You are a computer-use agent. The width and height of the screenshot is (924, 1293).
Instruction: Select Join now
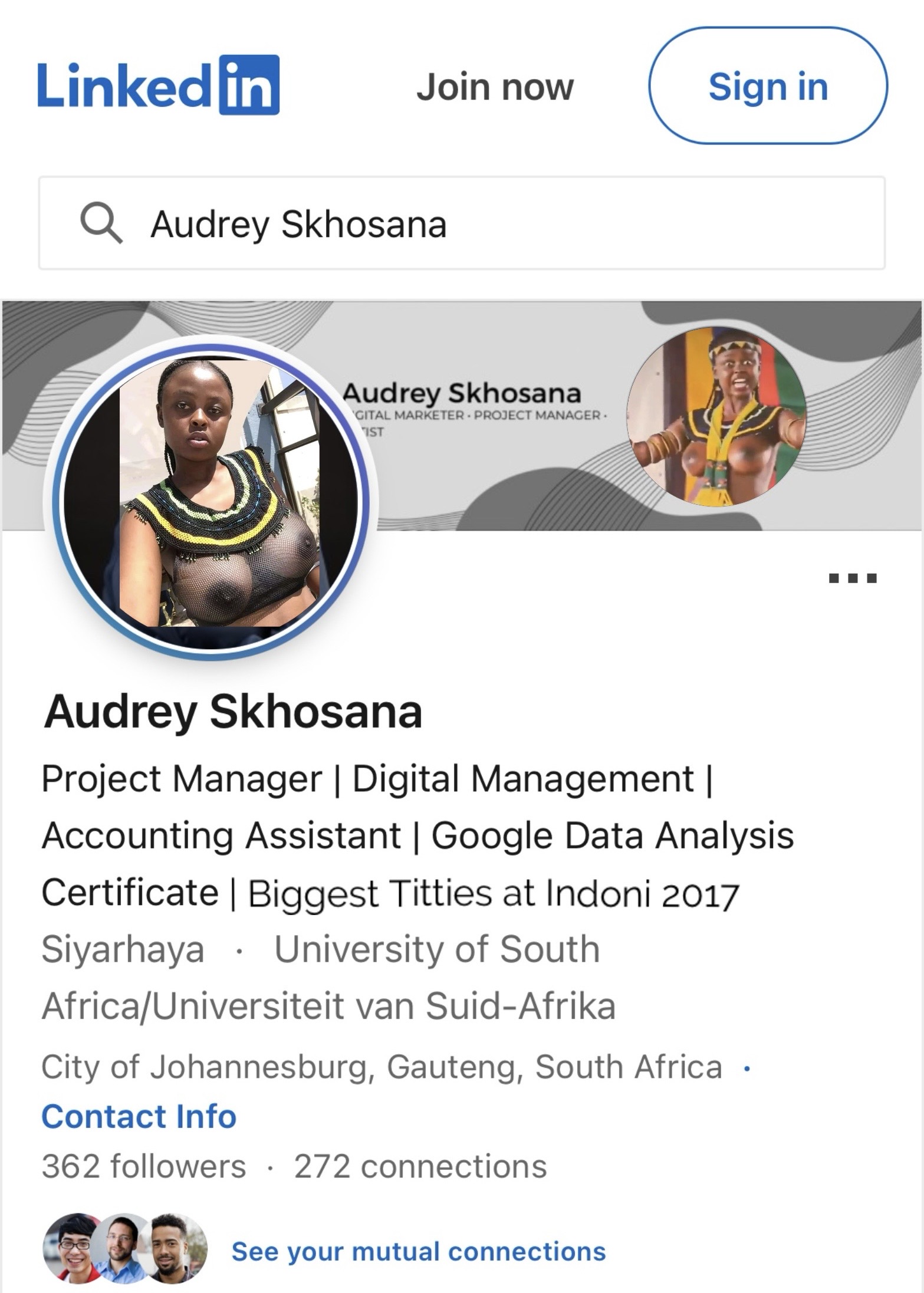tap(494, 87)
